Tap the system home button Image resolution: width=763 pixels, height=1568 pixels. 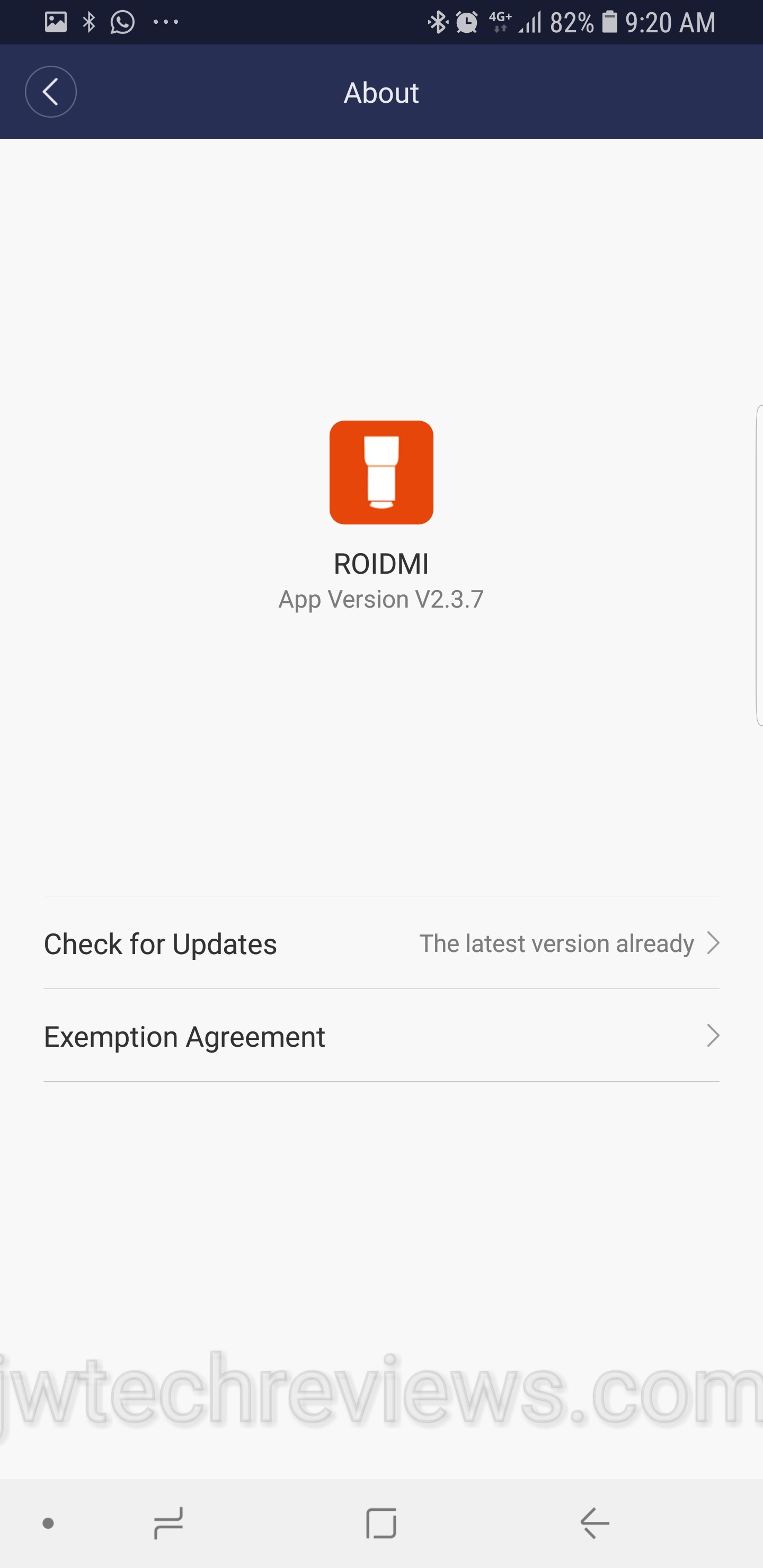pyautogui.click(x=381, y=1523)
